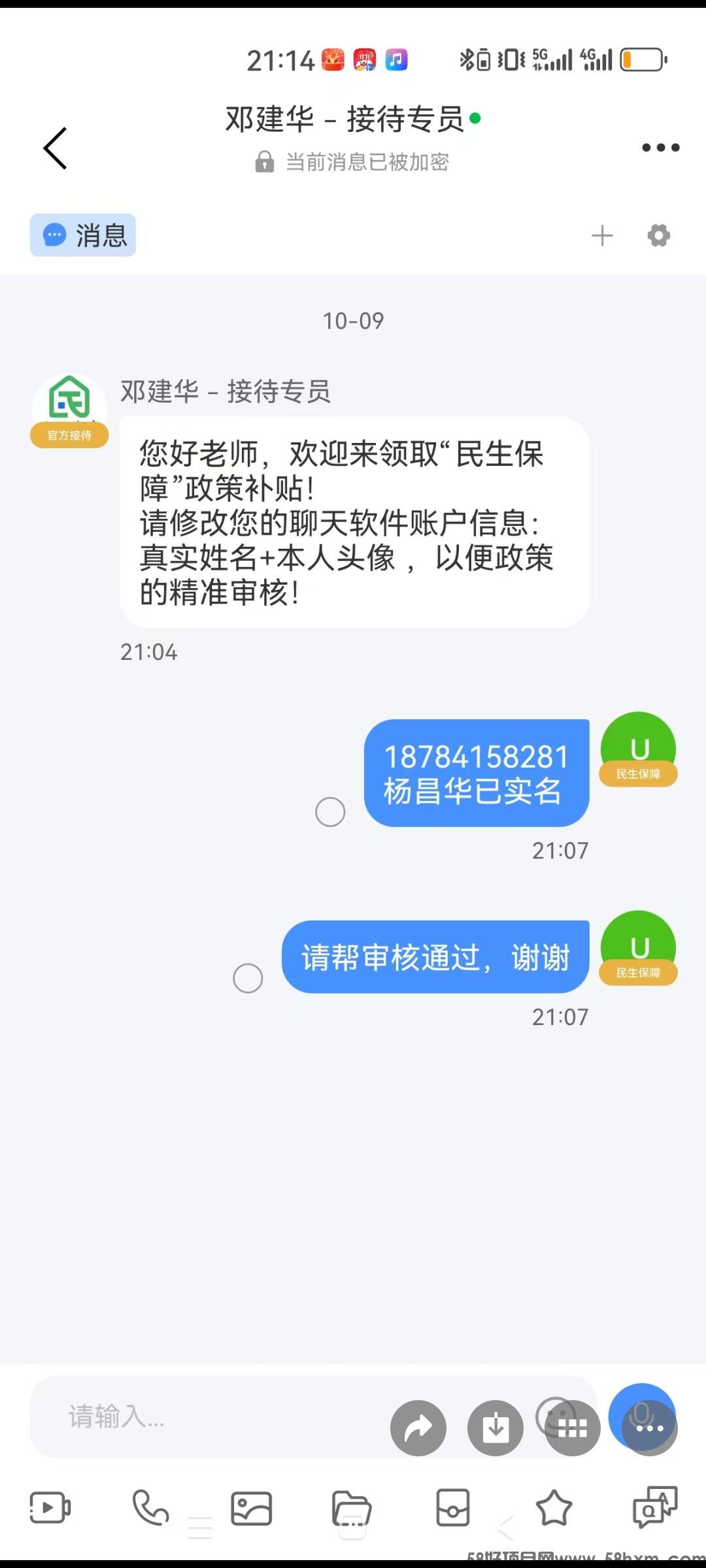706x1568 pixels.
Task: Open the three-dot overflow menu
Action: click(x=660, y=148)
